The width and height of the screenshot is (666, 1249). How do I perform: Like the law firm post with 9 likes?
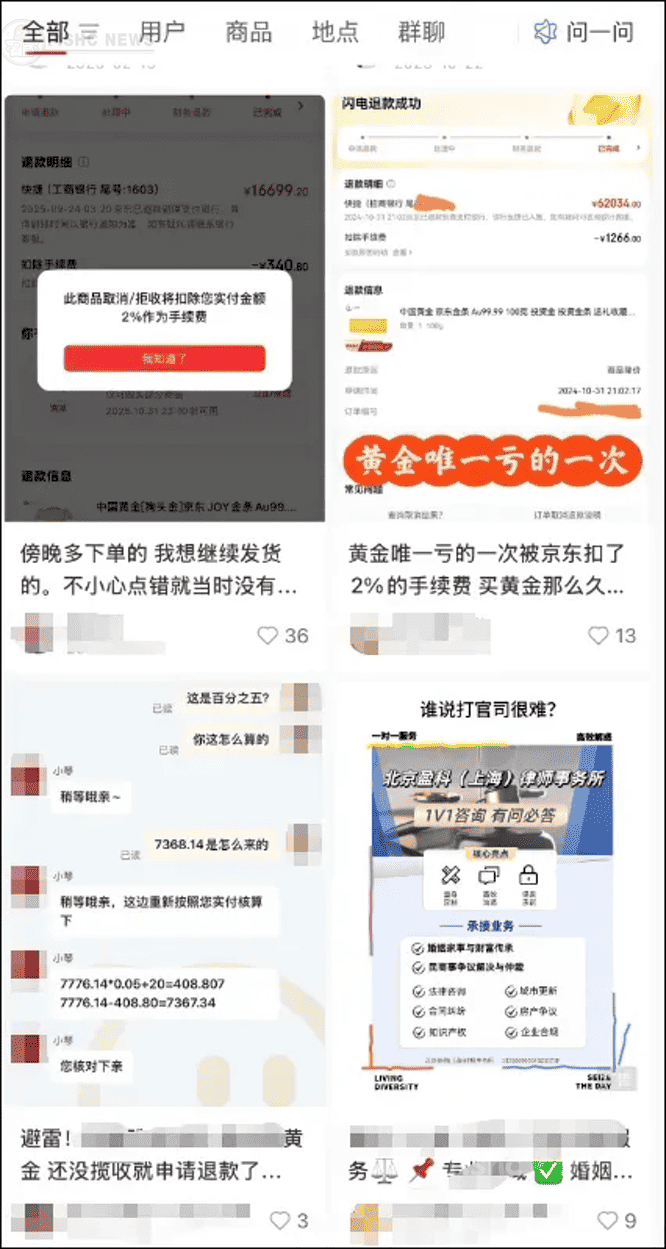pyautogui.click(x=607, y=1220)
